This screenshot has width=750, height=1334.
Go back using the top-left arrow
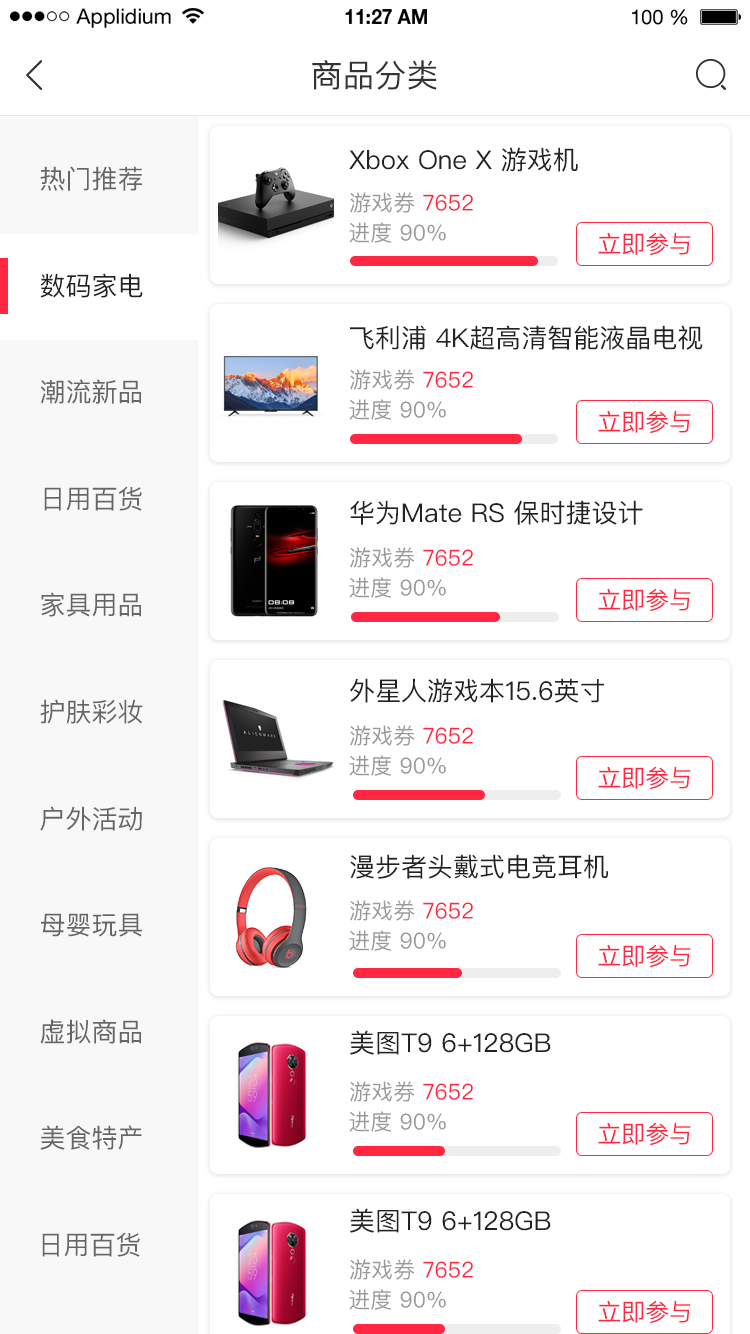pyautogui.click(x=35, y=75)
